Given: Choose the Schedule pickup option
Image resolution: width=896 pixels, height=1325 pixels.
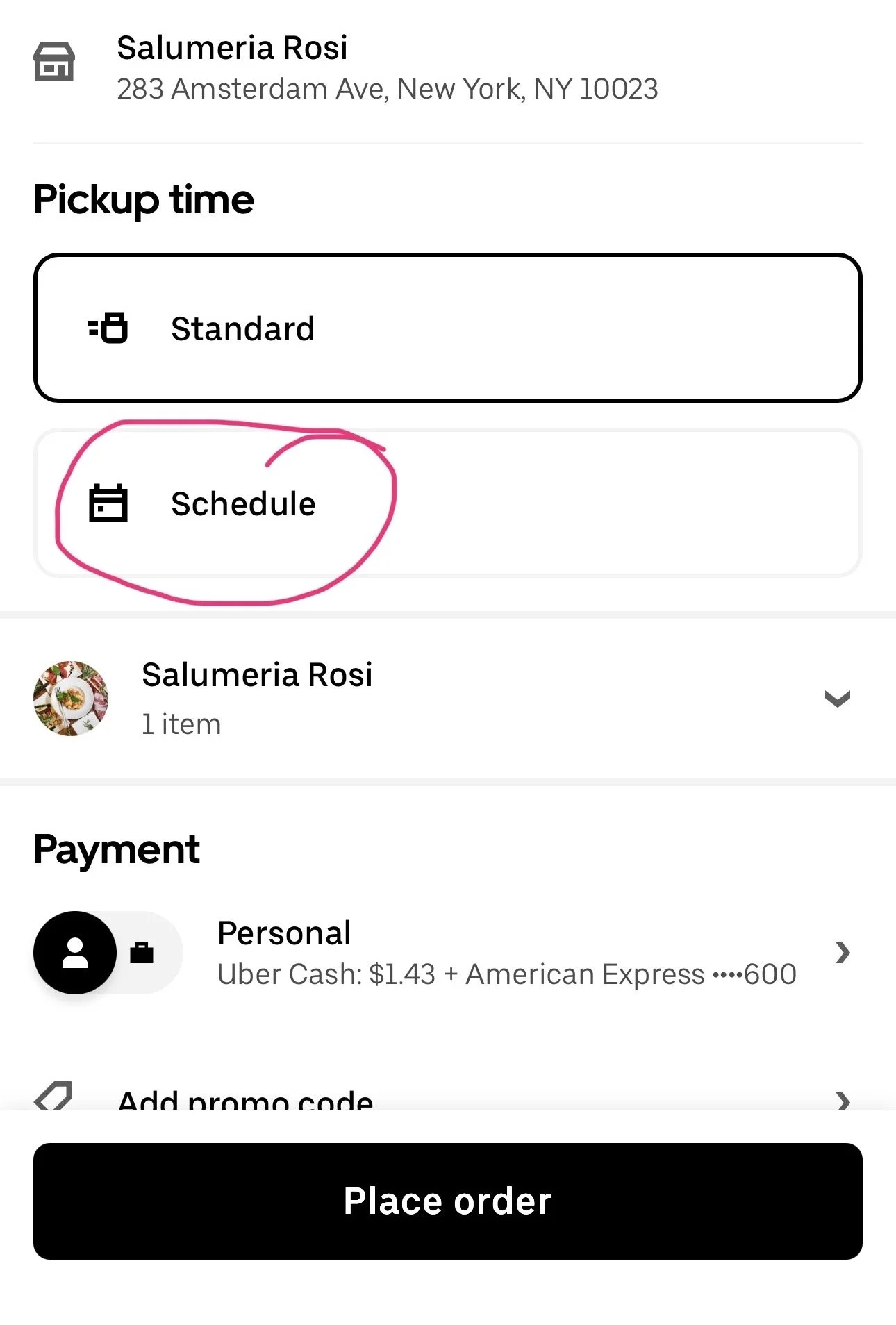Looking at the screenshot, I should pos(447,503).
